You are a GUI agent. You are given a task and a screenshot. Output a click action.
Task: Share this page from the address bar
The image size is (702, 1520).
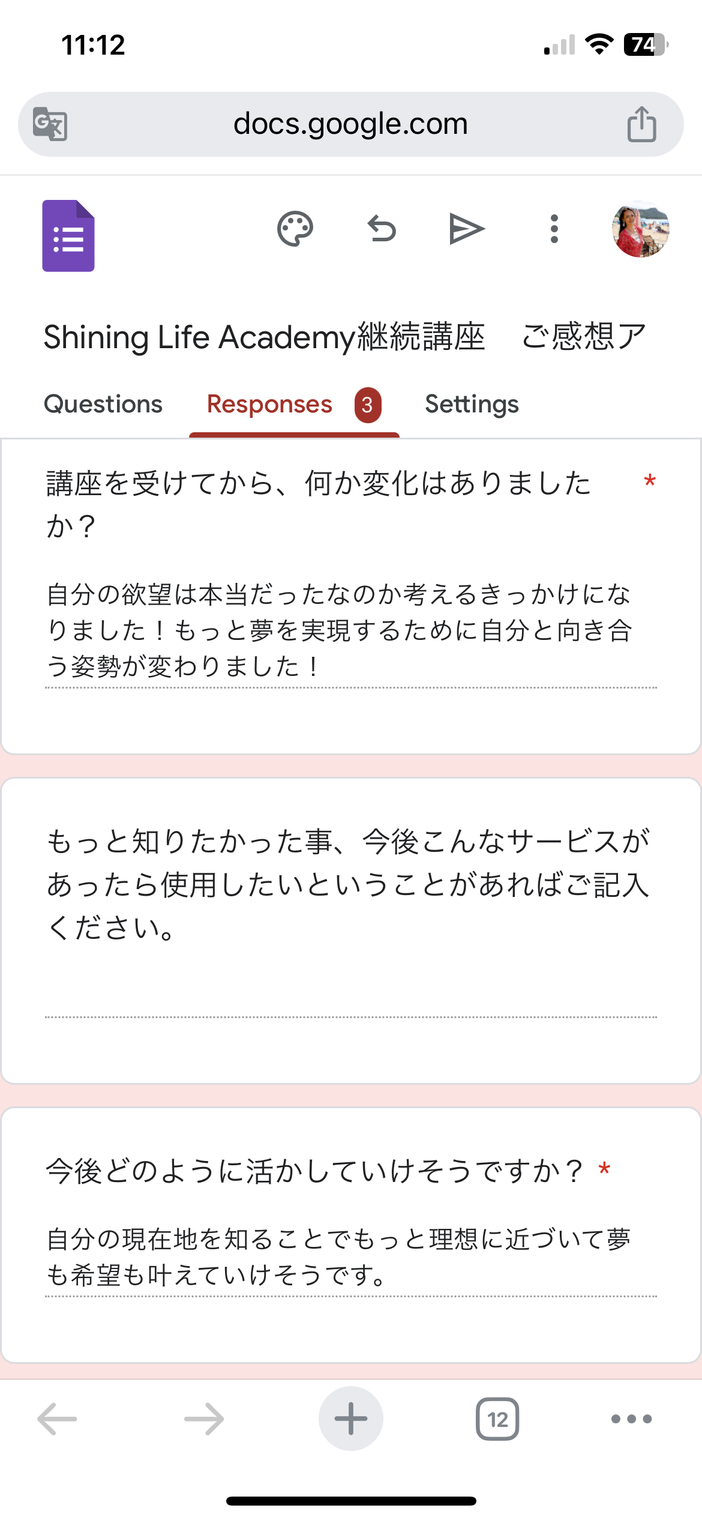641,124
